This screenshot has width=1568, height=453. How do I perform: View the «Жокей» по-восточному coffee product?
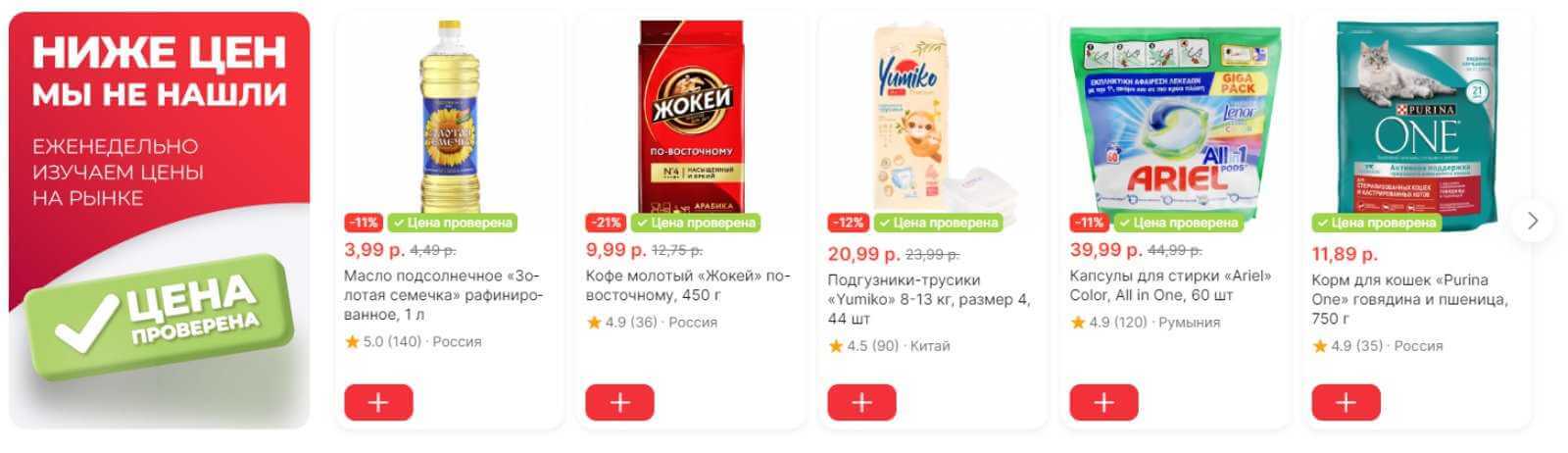(687, 285)
